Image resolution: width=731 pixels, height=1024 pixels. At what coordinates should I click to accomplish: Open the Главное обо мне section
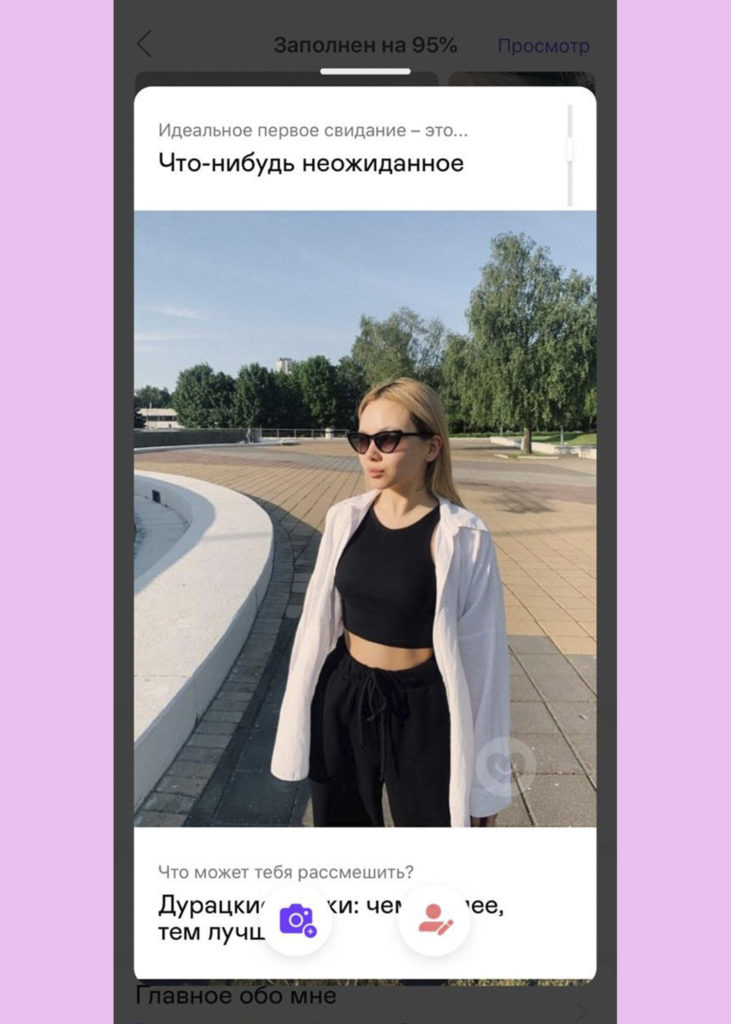tap(236, 996)
